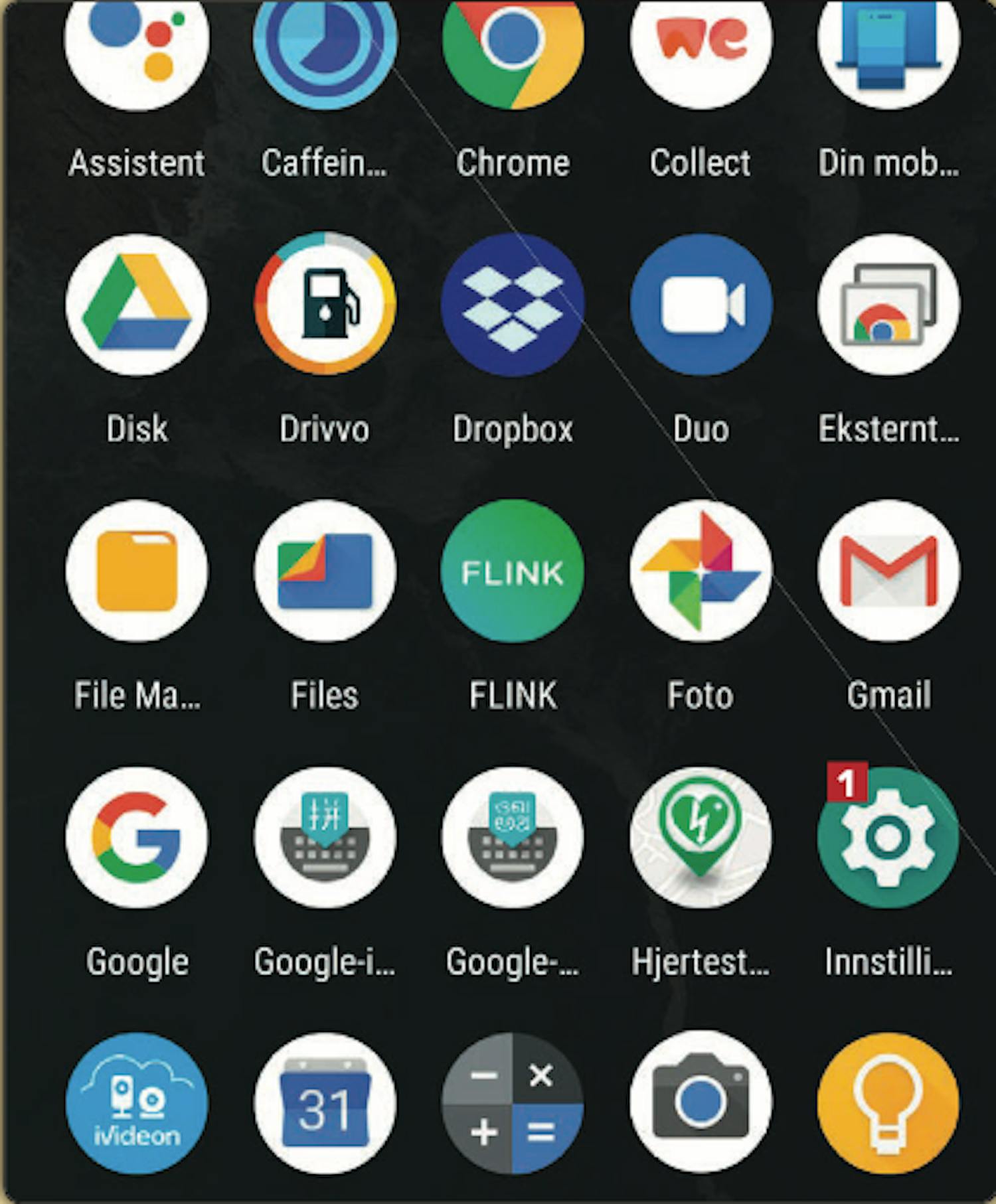
Task: Open Google Disk
Action: (x=136, y=305)
